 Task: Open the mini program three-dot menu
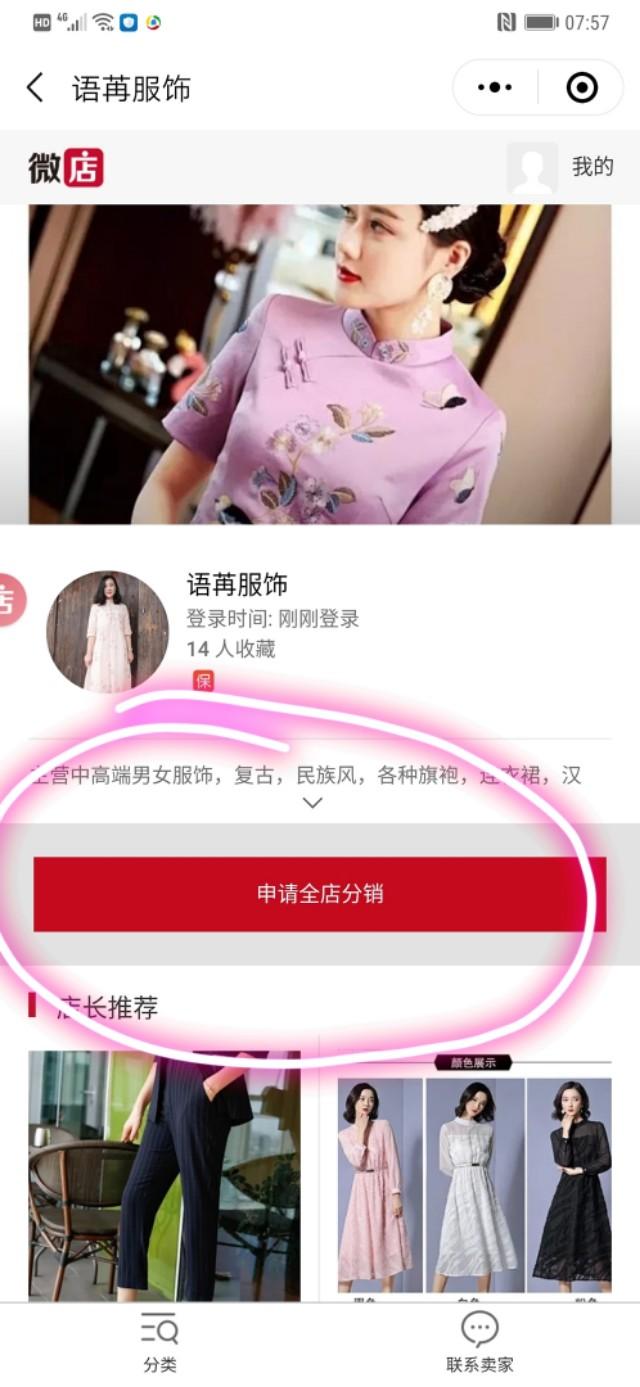(x=495, y=88)
